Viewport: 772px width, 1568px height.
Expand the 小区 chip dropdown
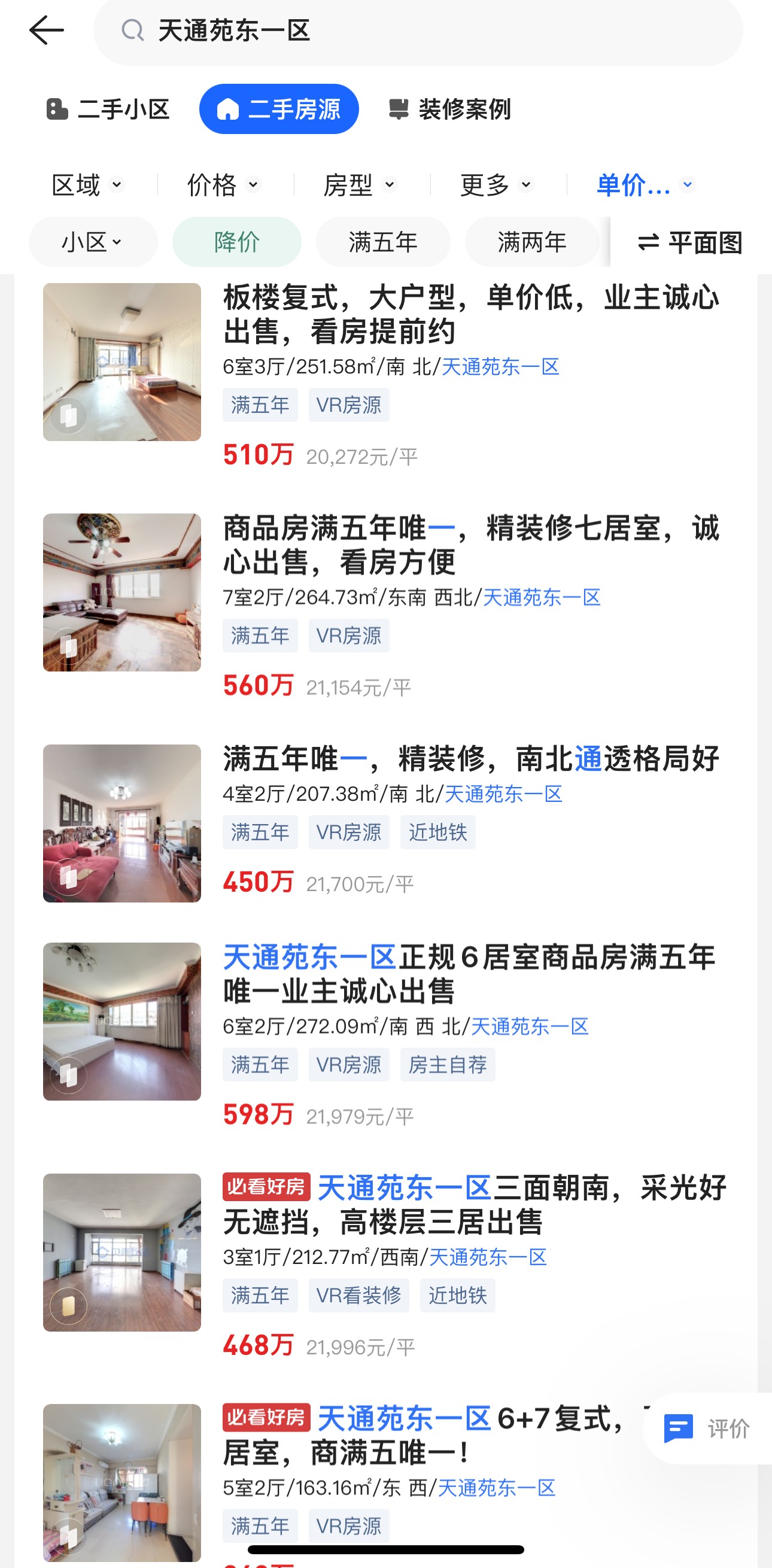(93, 242)
